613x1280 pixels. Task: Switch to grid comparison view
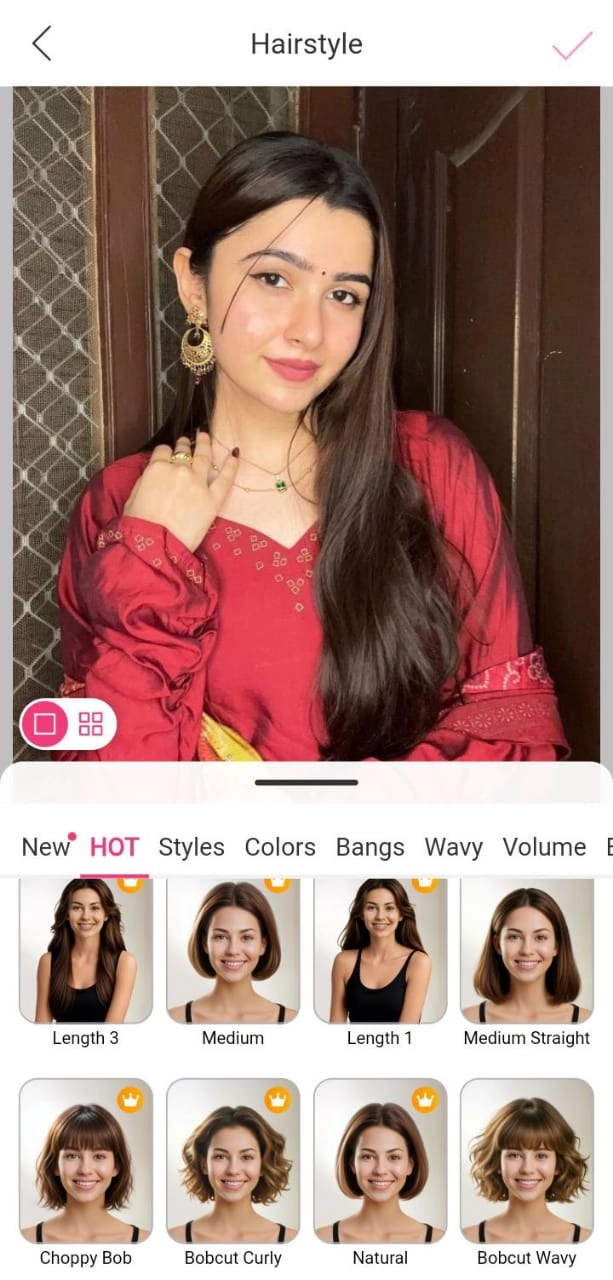pyautogui.click(x=91, y=724)
